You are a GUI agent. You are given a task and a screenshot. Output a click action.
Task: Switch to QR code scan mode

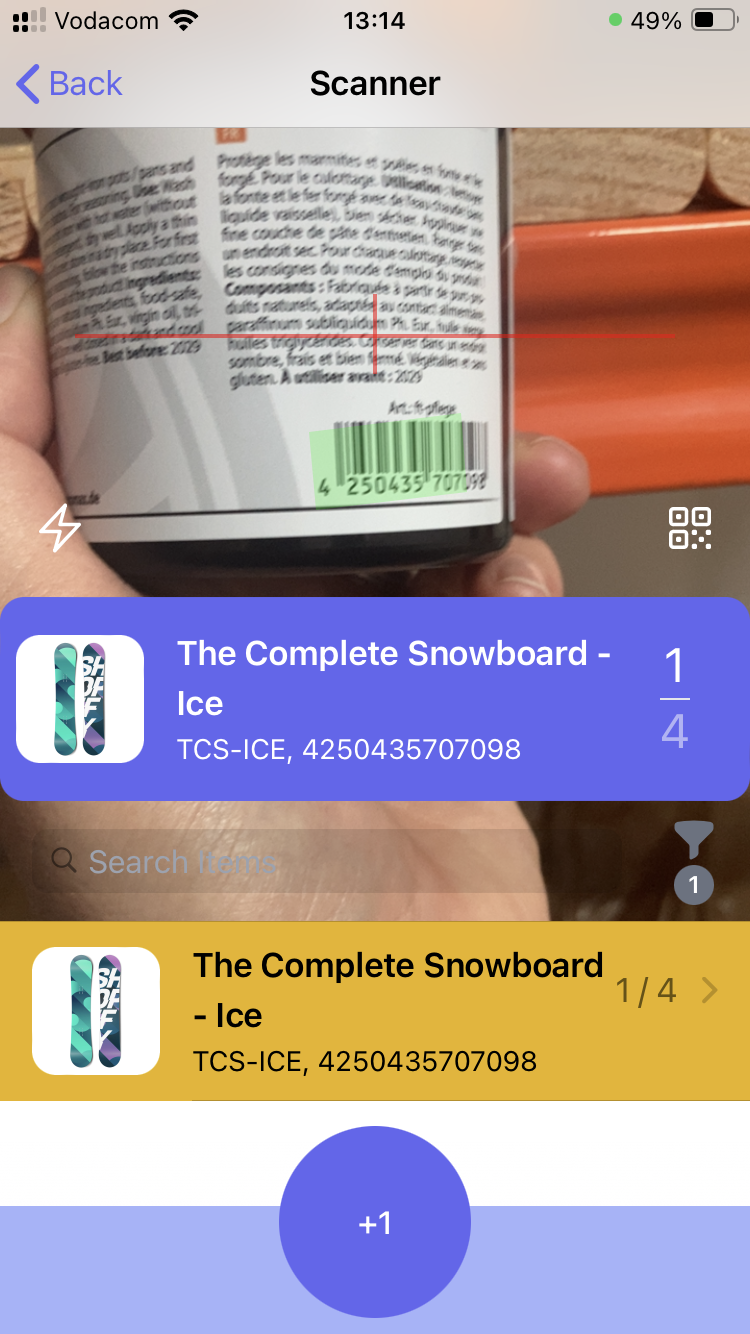click(690, 528)
